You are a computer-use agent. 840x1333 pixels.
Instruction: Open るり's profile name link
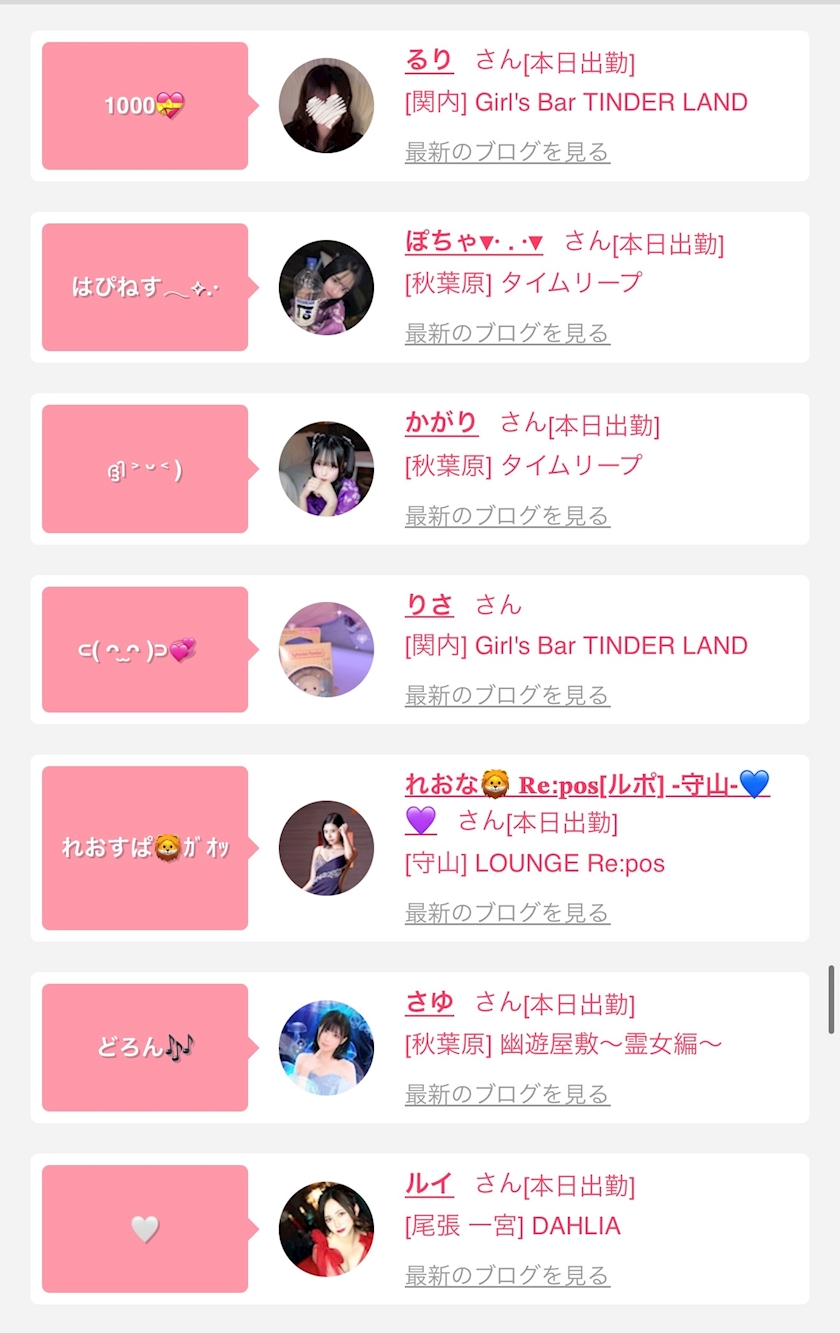point(429,60)
